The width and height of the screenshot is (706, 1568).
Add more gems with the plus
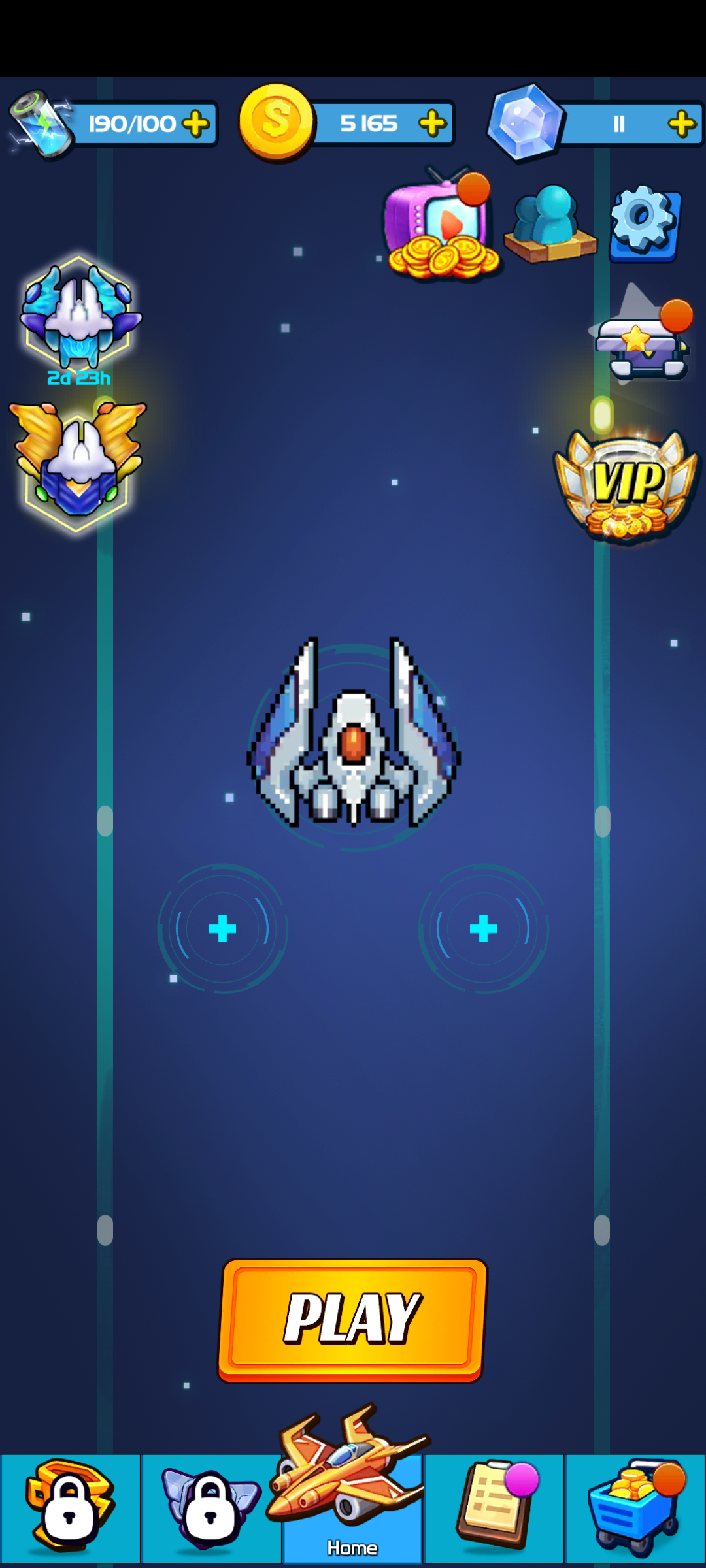[x=682, y=123]
